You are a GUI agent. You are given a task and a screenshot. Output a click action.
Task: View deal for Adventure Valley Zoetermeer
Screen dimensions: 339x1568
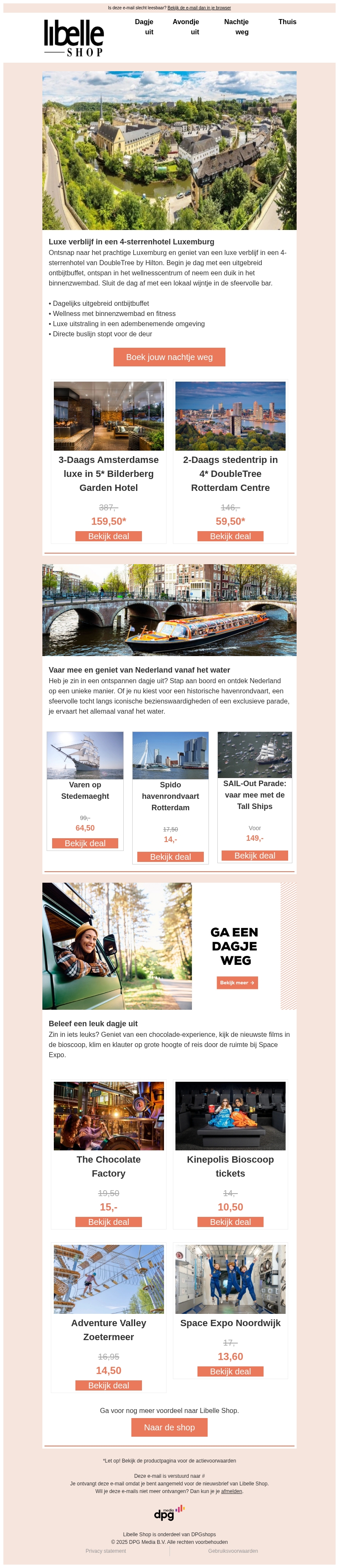[x=108, y=1385]
